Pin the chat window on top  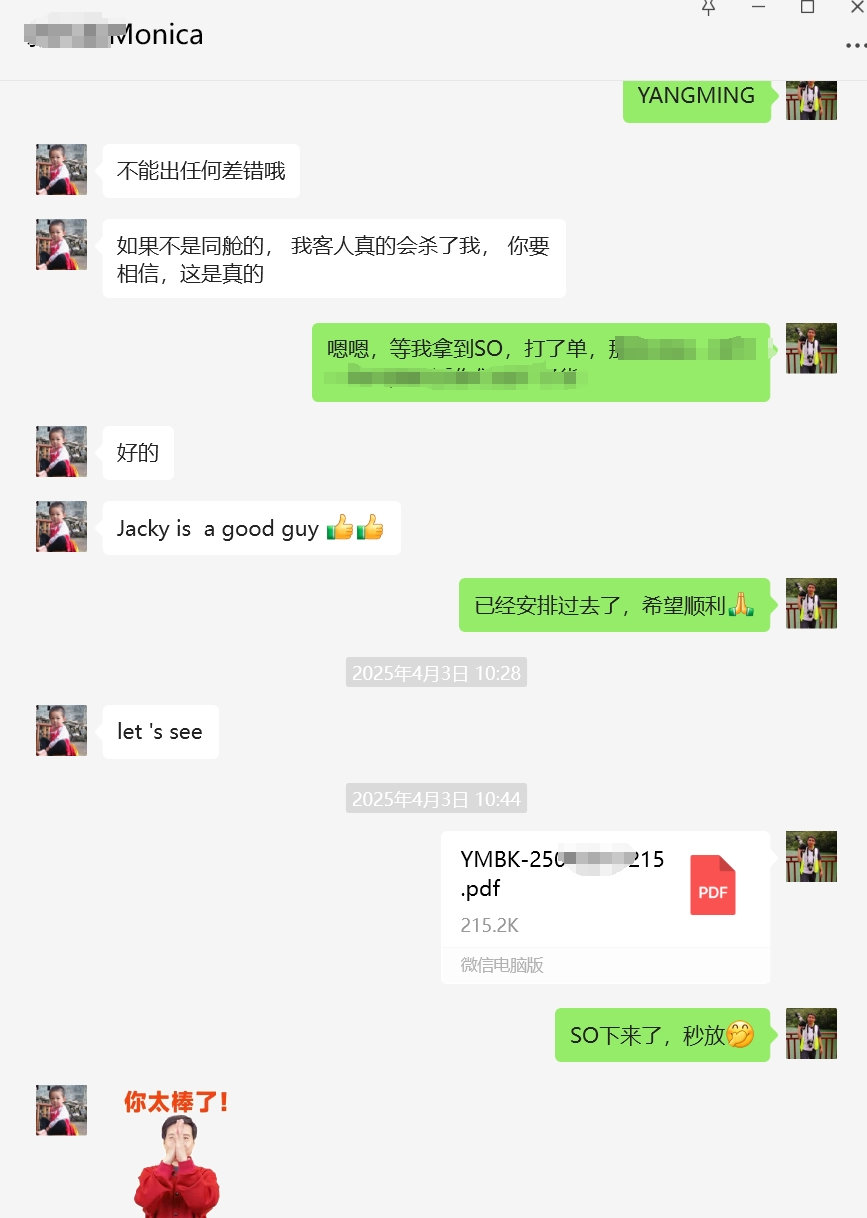point(708,7)
